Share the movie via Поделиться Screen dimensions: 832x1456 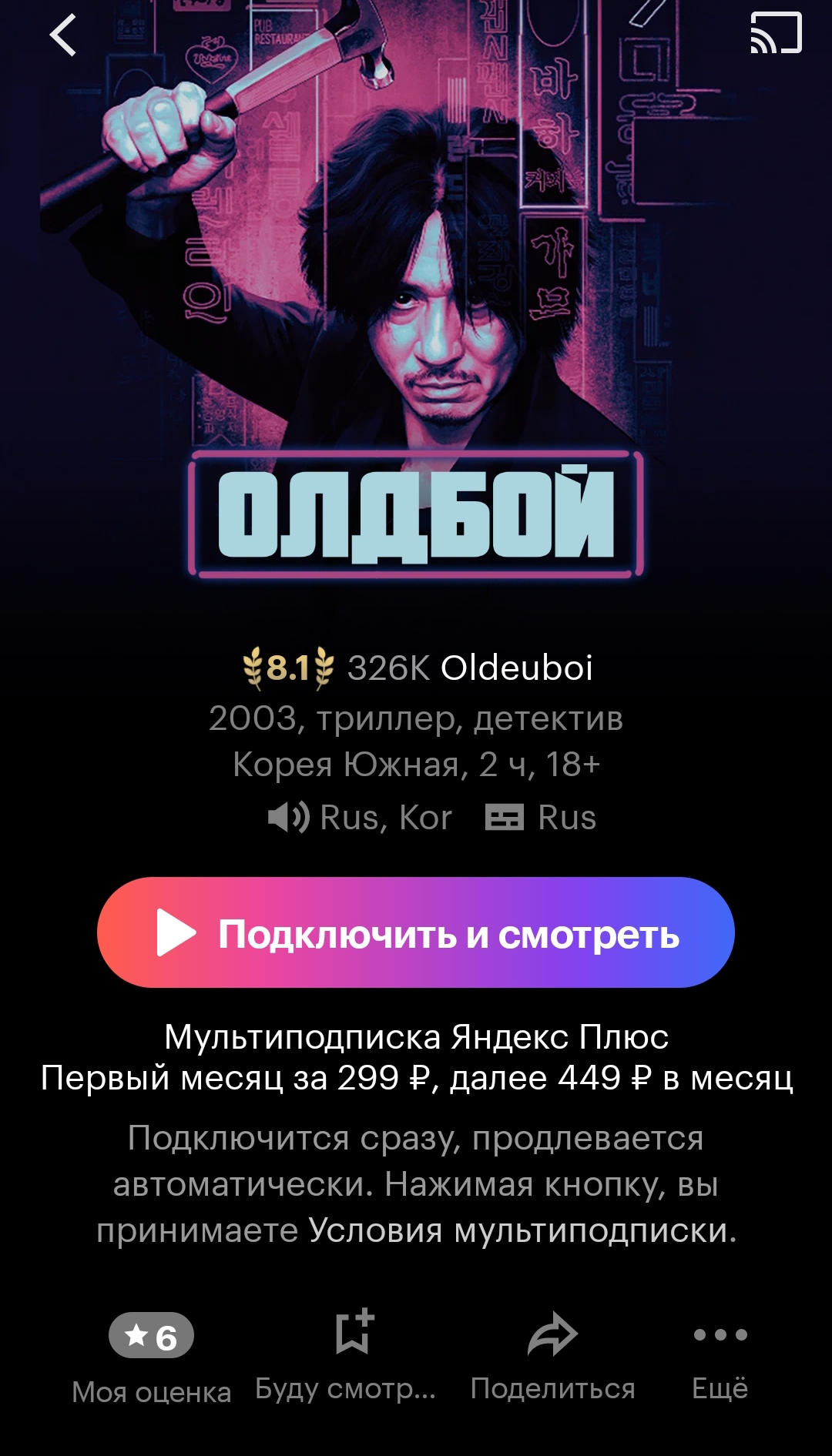pos(552,1336)
